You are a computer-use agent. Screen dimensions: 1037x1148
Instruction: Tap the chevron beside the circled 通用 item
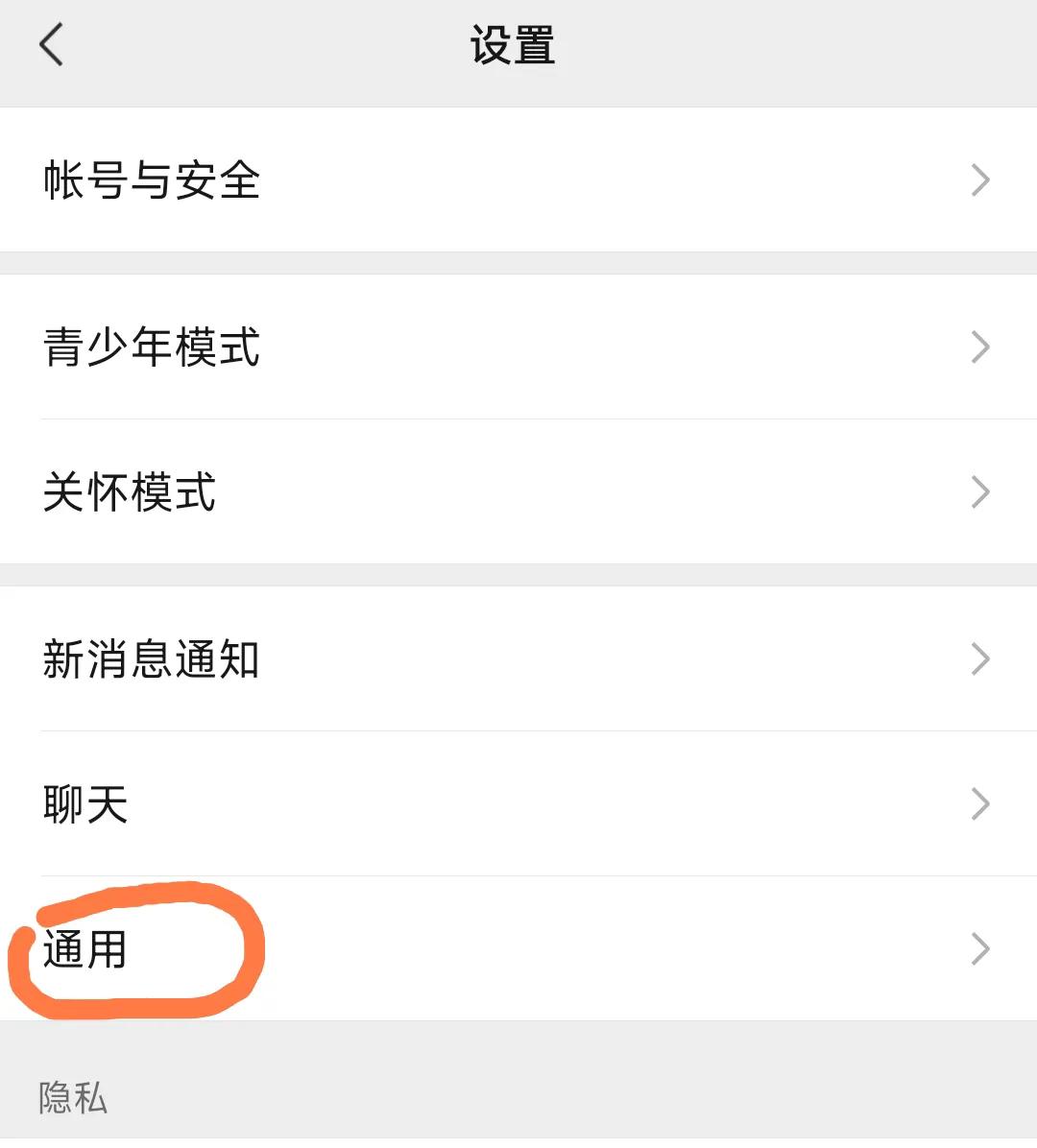pyautogui.click(x=980, y=949)
